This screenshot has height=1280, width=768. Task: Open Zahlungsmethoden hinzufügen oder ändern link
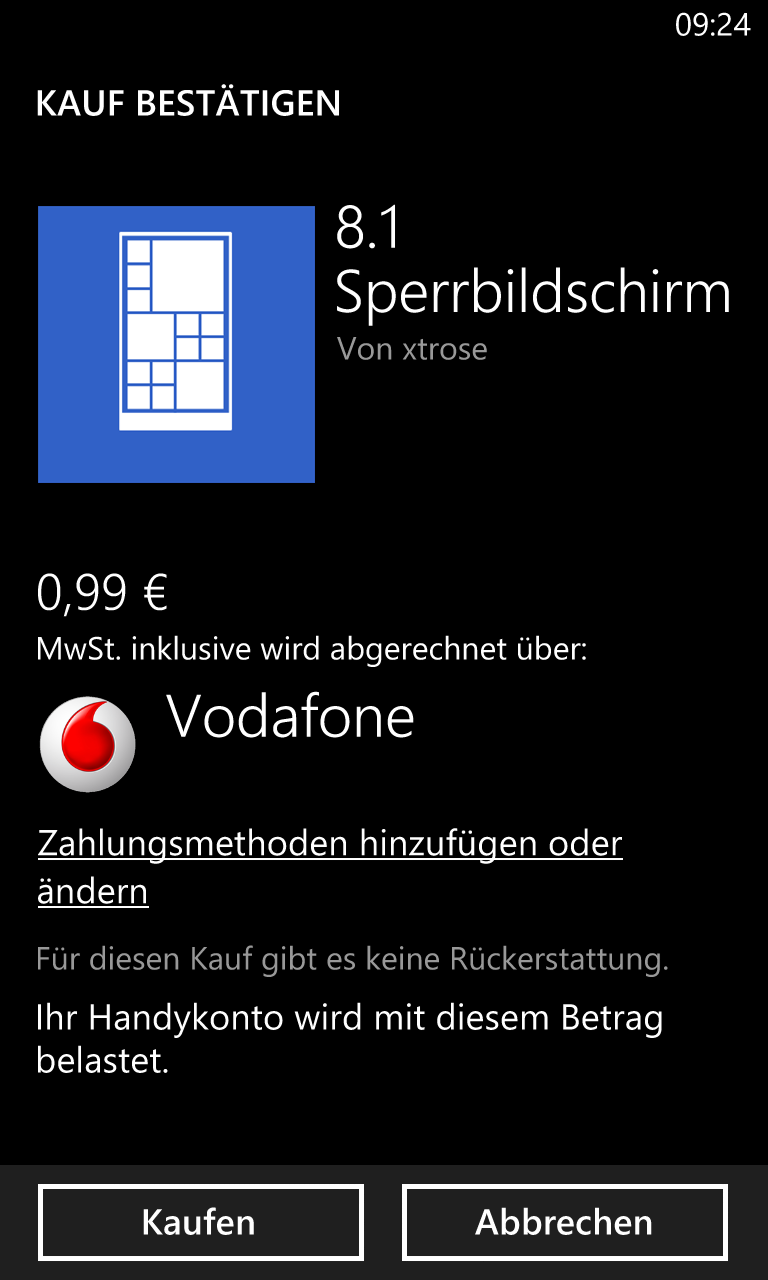point(330,867)
